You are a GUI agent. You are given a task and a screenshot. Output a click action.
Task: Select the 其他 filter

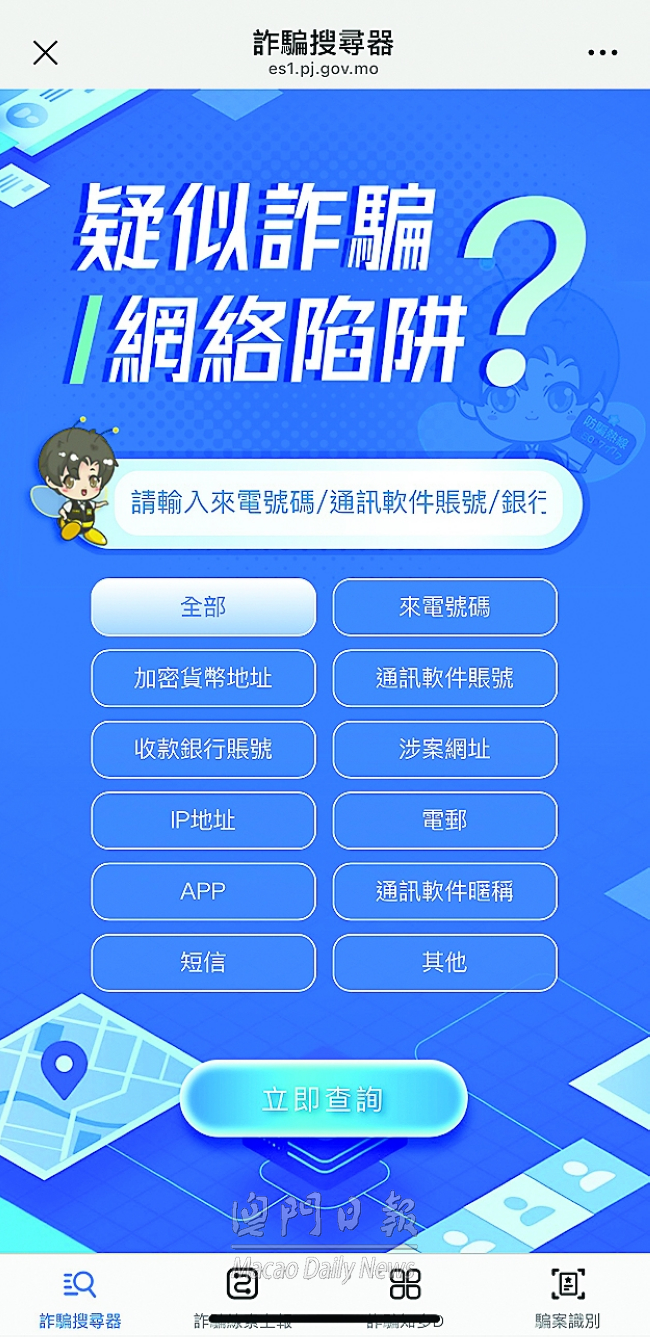pyautogui.click(x=444, y=962)
